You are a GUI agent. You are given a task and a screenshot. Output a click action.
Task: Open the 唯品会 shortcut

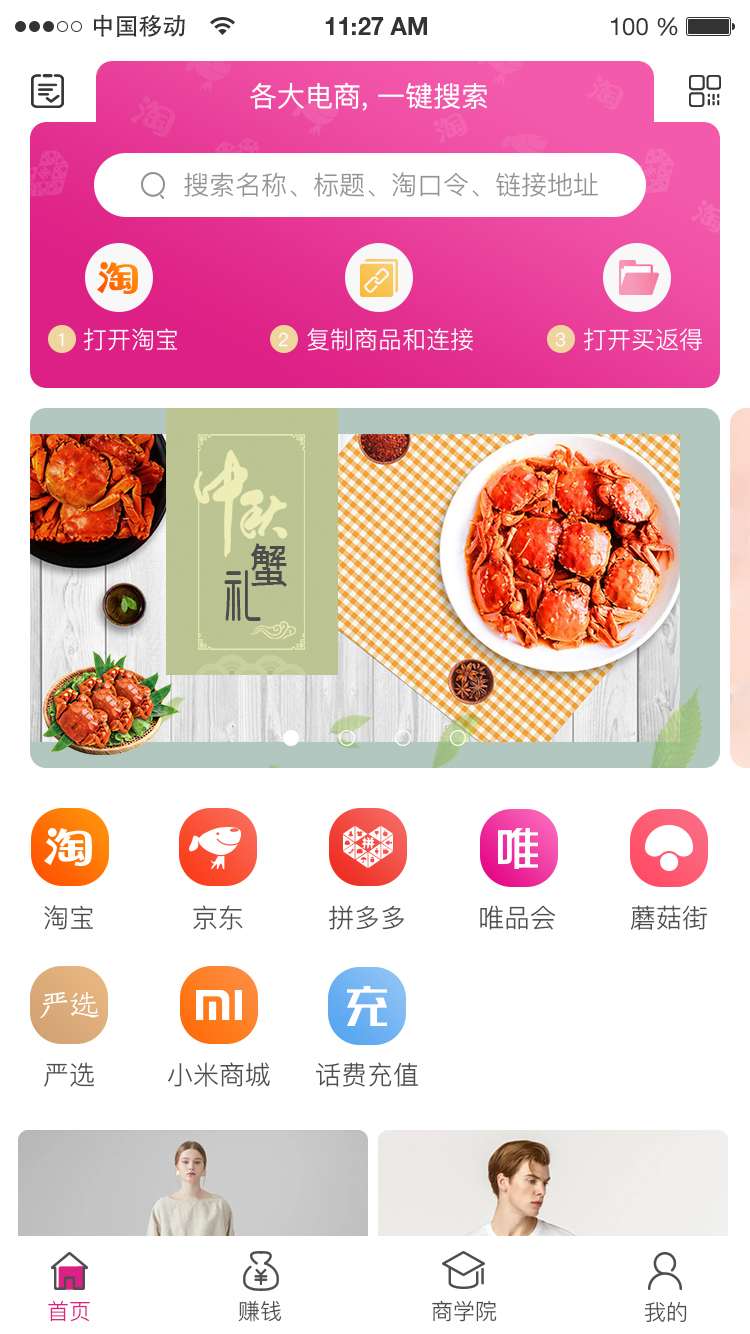click(x=518, y=848)
